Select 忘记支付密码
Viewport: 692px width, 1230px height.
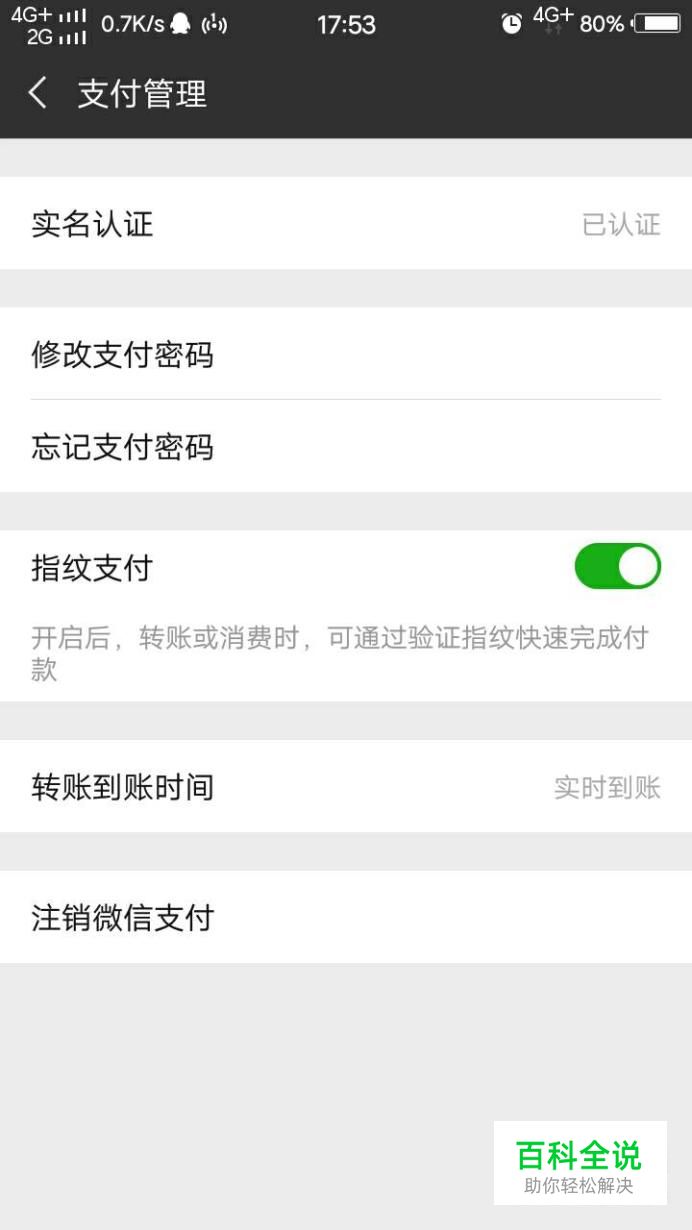click(x=346, y=446)
